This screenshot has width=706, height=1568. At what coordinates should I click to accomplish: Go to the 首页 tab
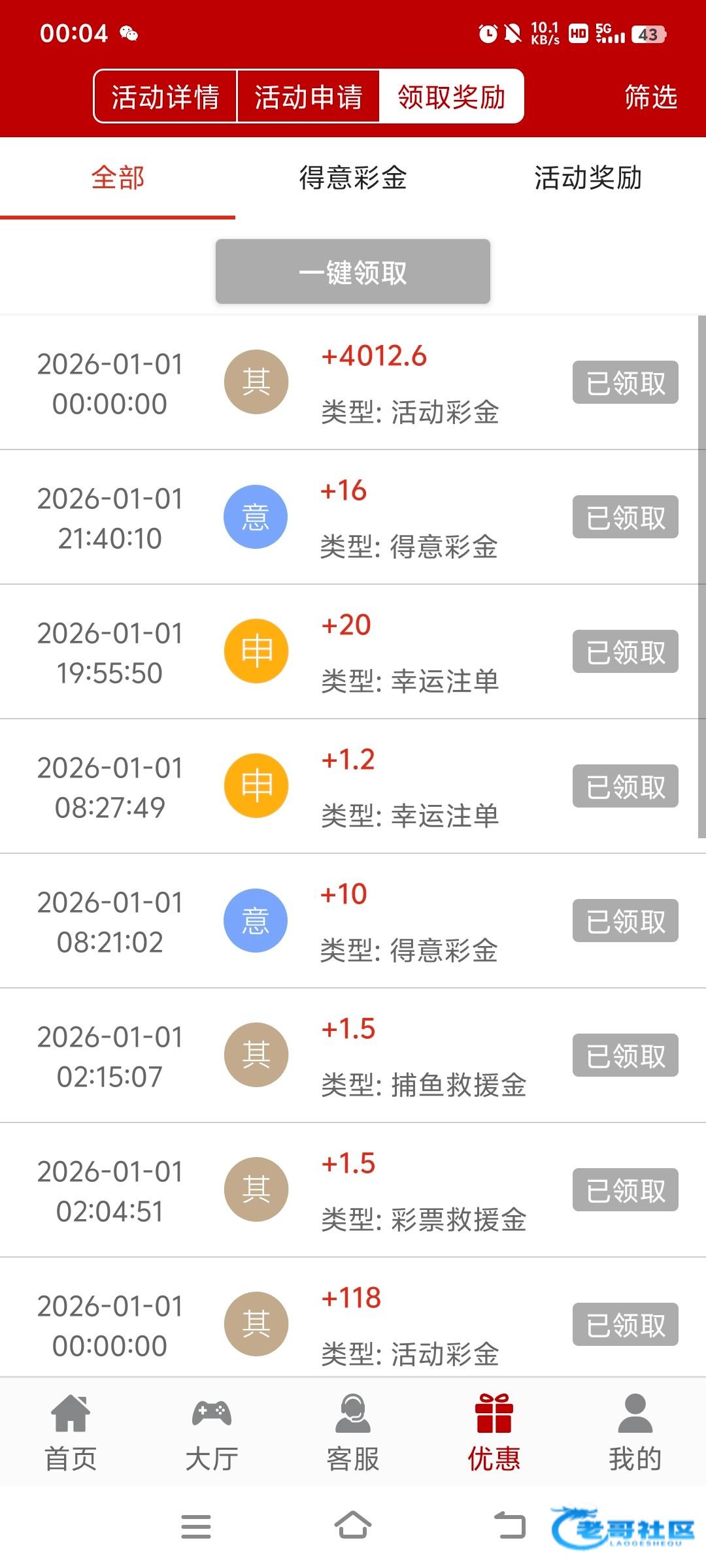pos(71,1432)
